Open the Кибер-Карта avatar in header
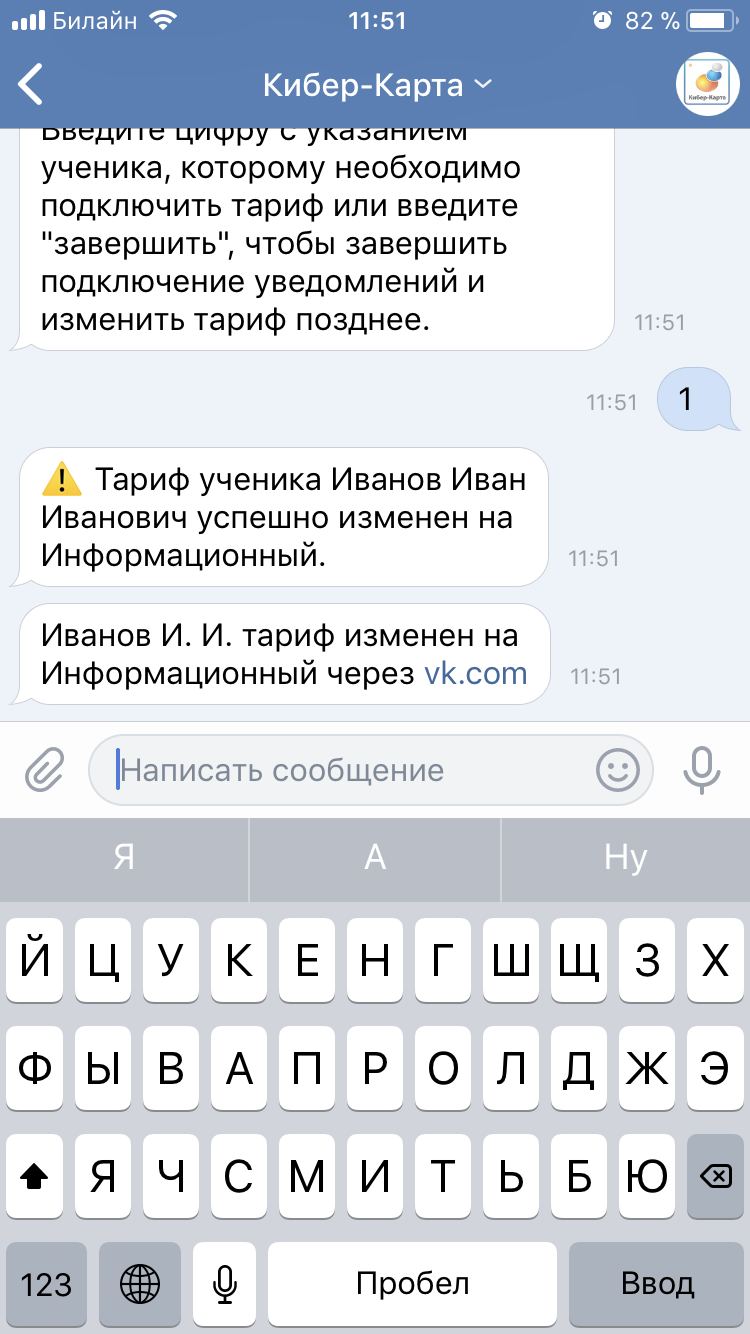750x1334 pixels. (x=708, y=84)
